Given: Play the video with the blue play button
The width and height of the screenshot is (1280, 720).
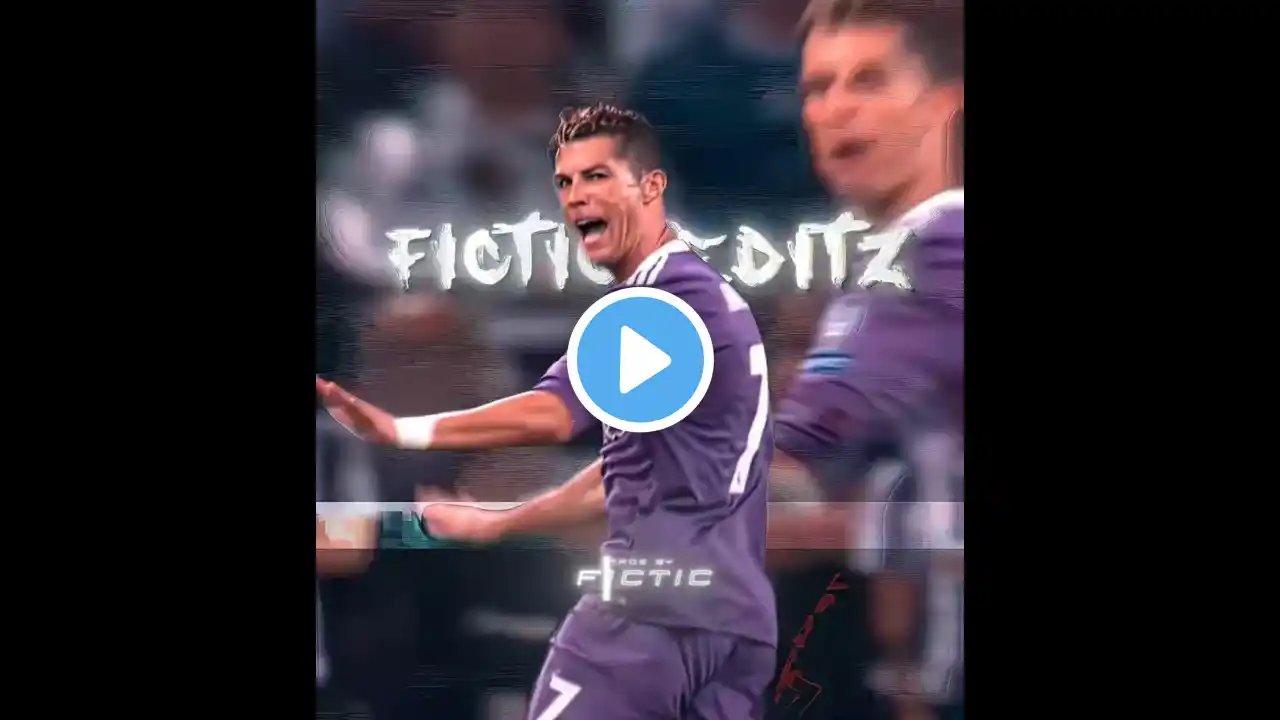Looking at the screenshot, I should pos(640,360).
